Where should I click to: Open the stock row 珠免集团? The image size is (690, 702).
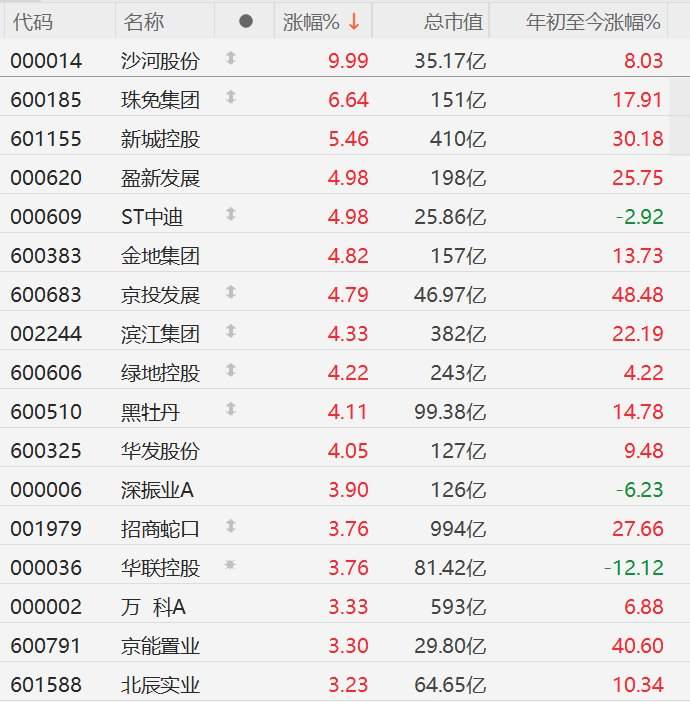[x=160, y=100]
